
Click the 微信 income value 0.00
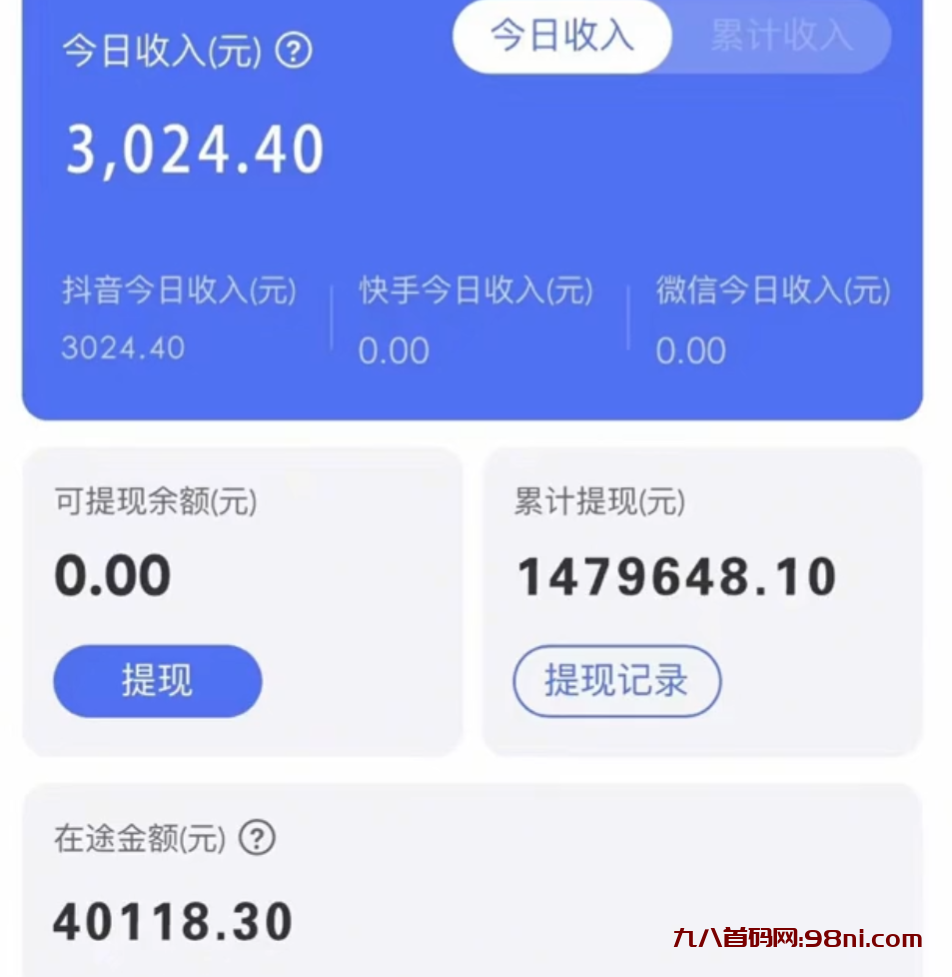[x=689, y=351]
